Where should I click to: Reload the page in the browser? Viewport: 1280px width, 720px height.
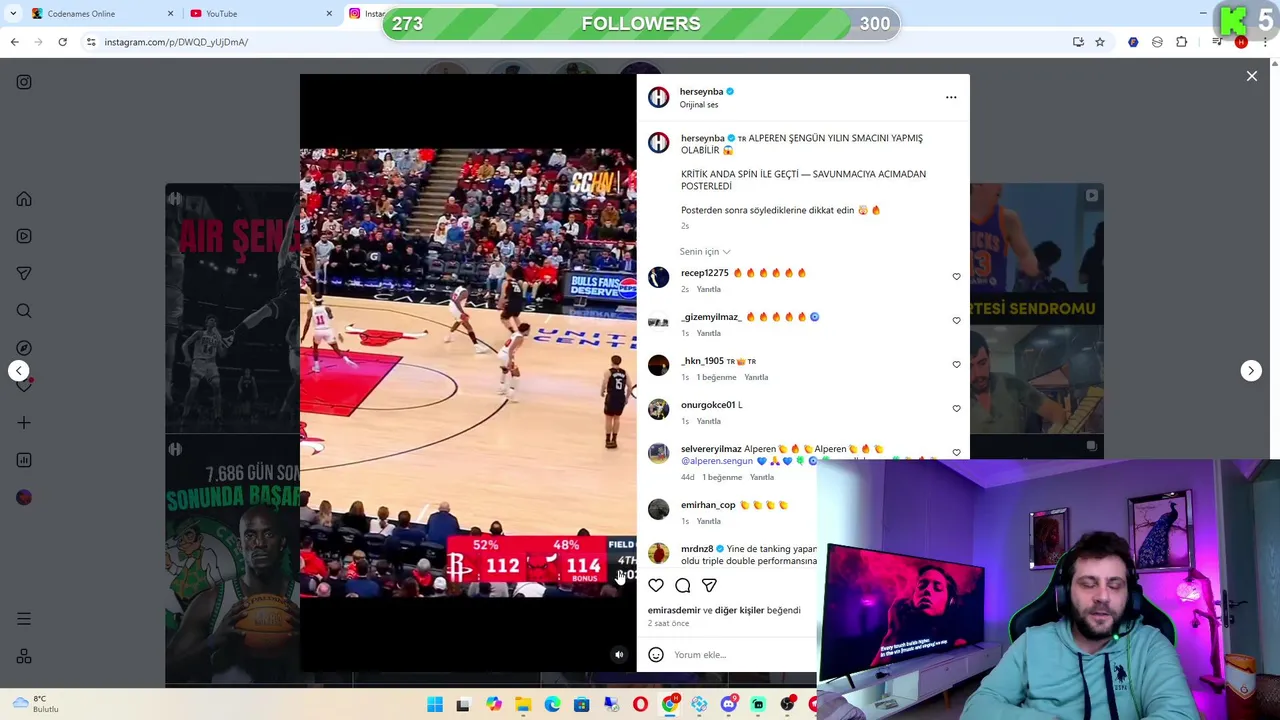[62, 42]
